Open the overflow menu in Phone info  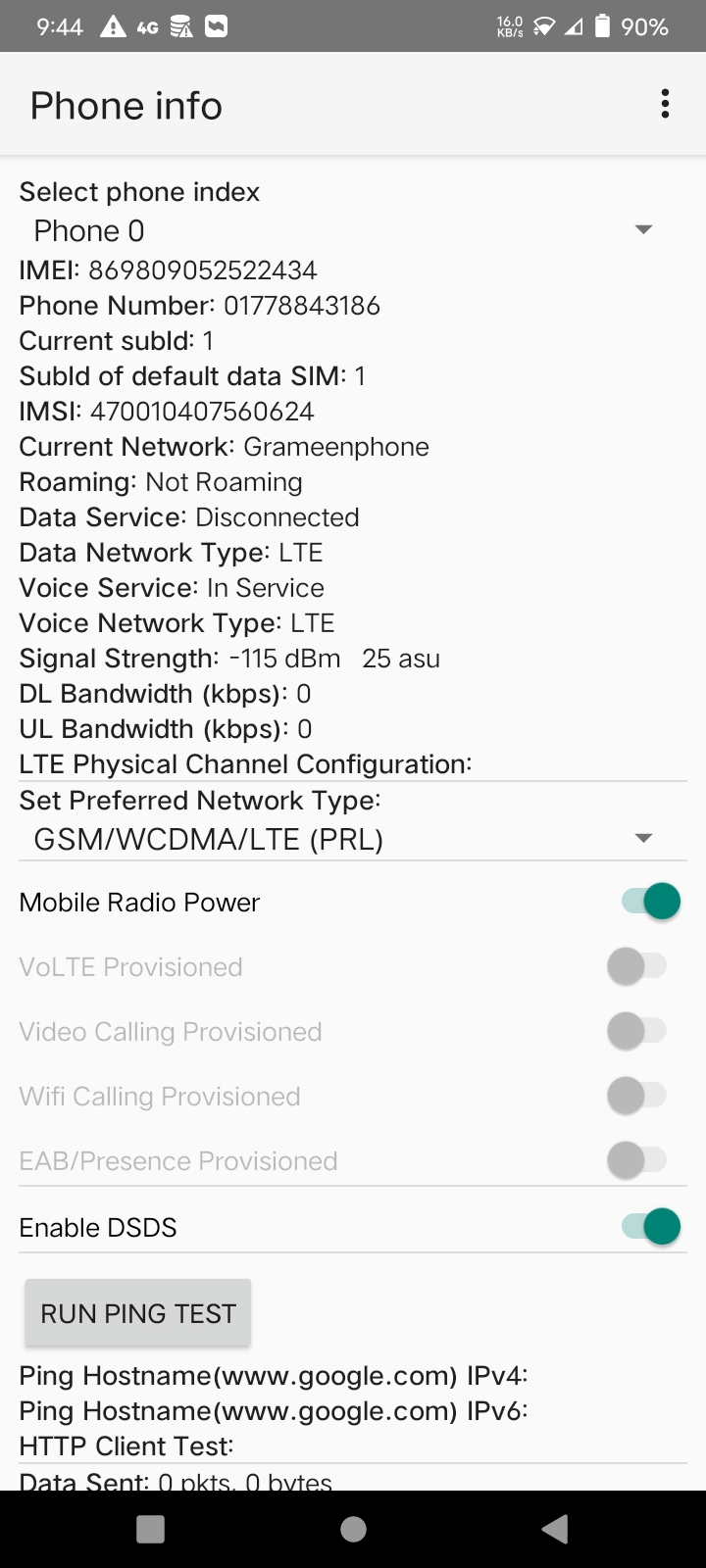pyautogui.click(x=665, y=104)
